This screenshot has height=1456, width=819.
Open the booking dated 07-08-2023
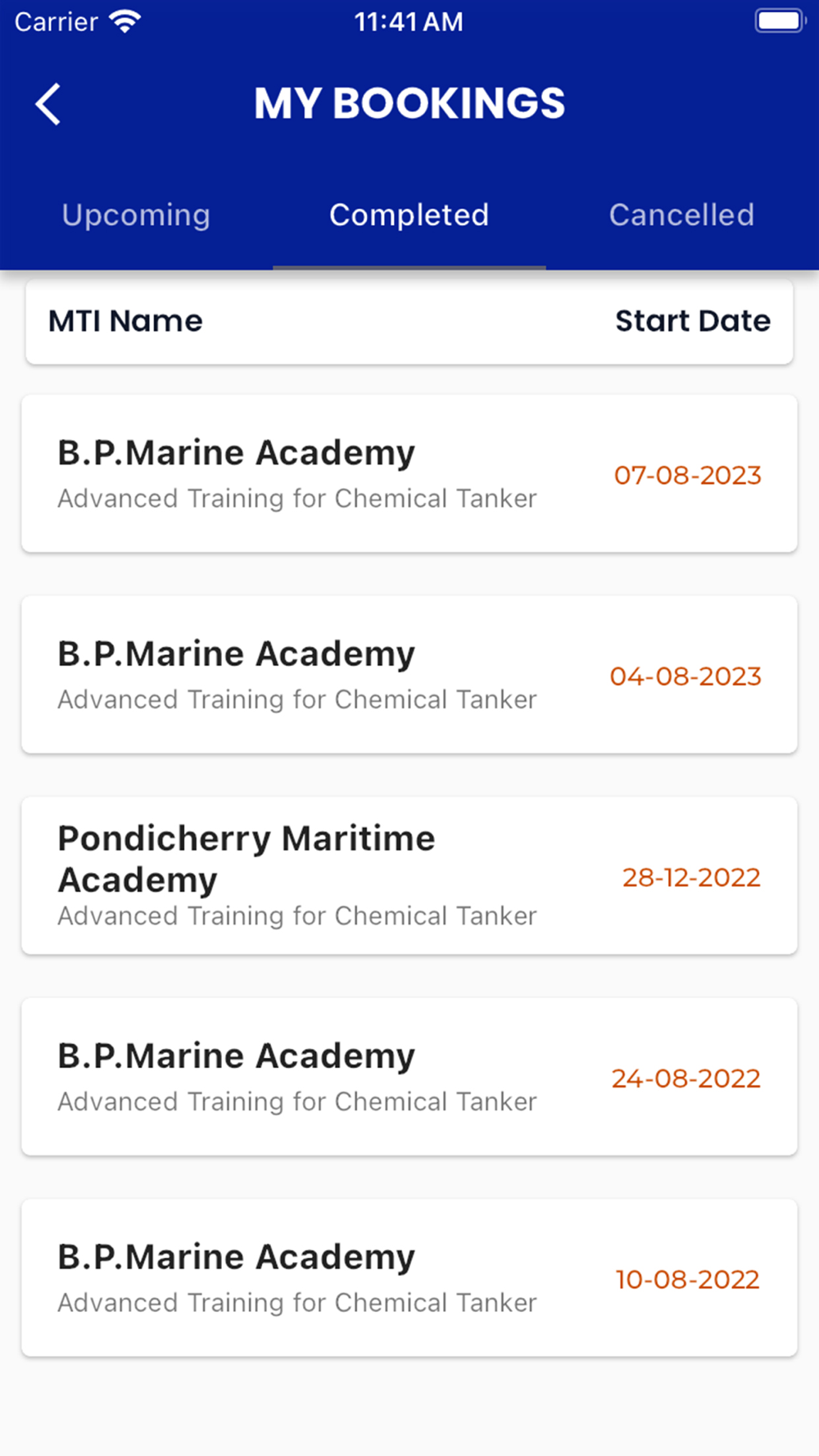[x=409, y=473]
